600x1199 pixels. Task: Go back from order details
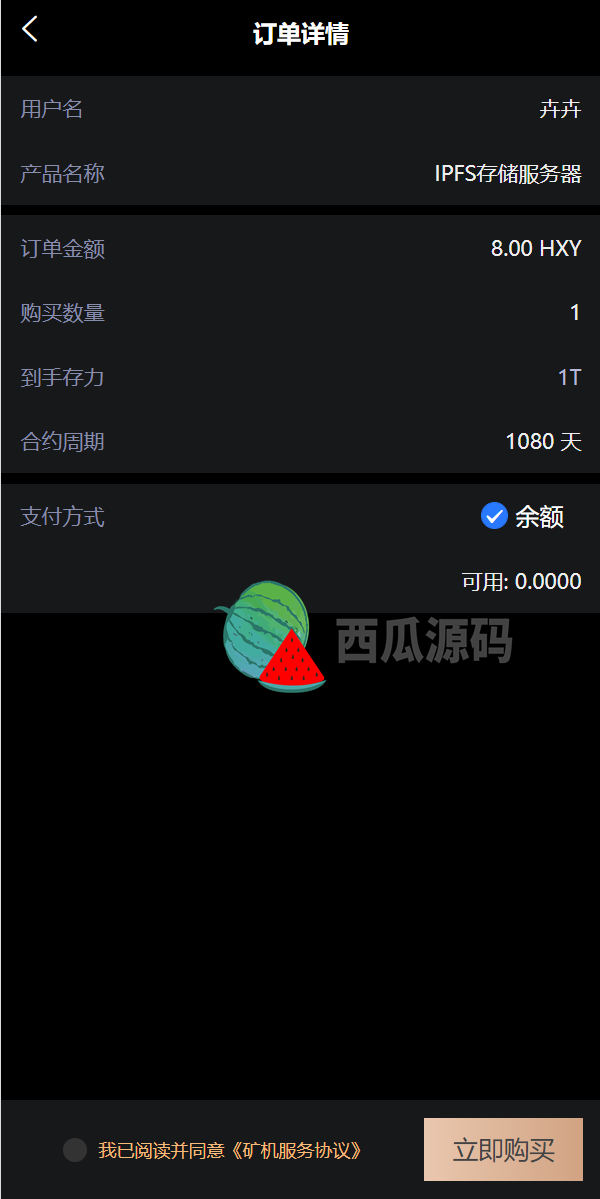click(x=30, y=29)
